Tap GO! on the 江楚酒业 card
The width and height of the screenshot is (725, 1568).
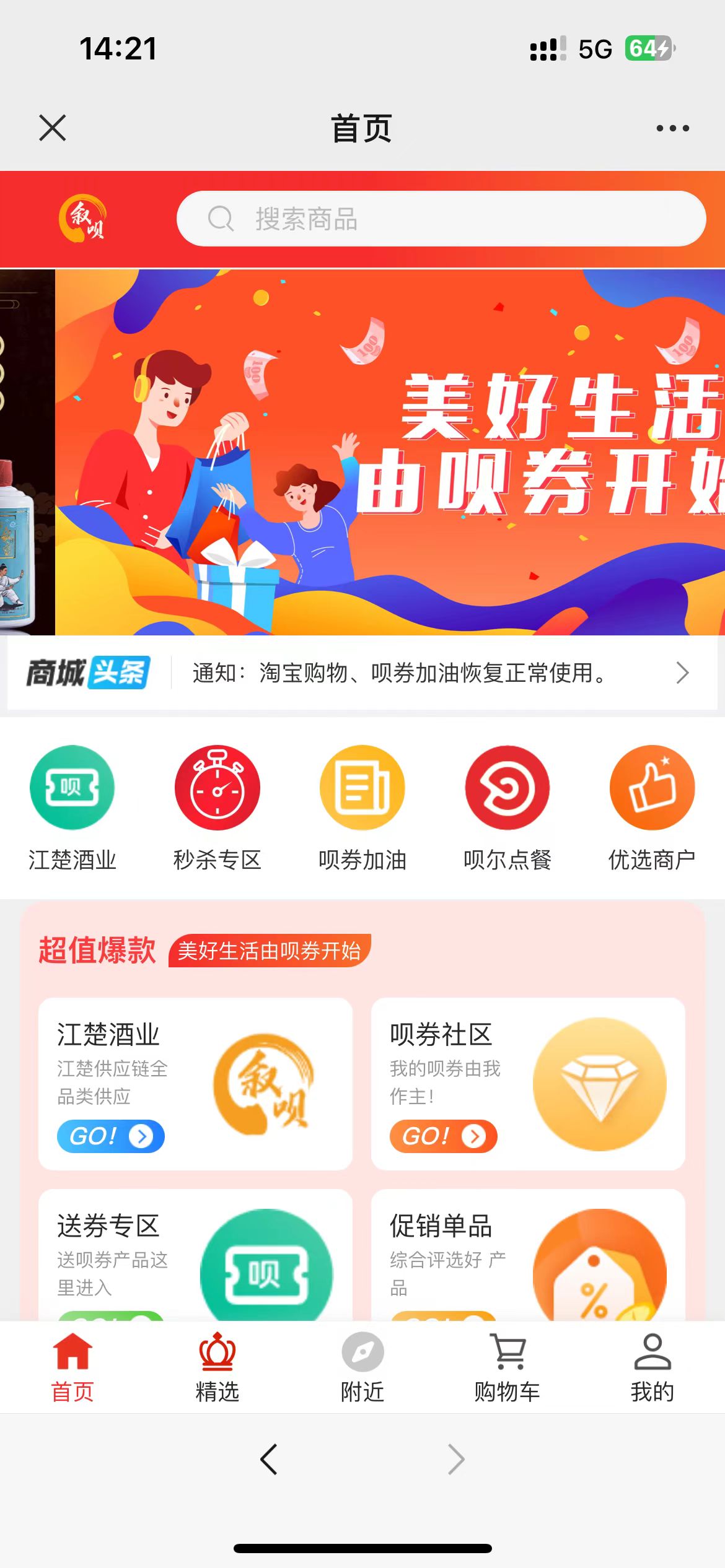pos(110,1136)
